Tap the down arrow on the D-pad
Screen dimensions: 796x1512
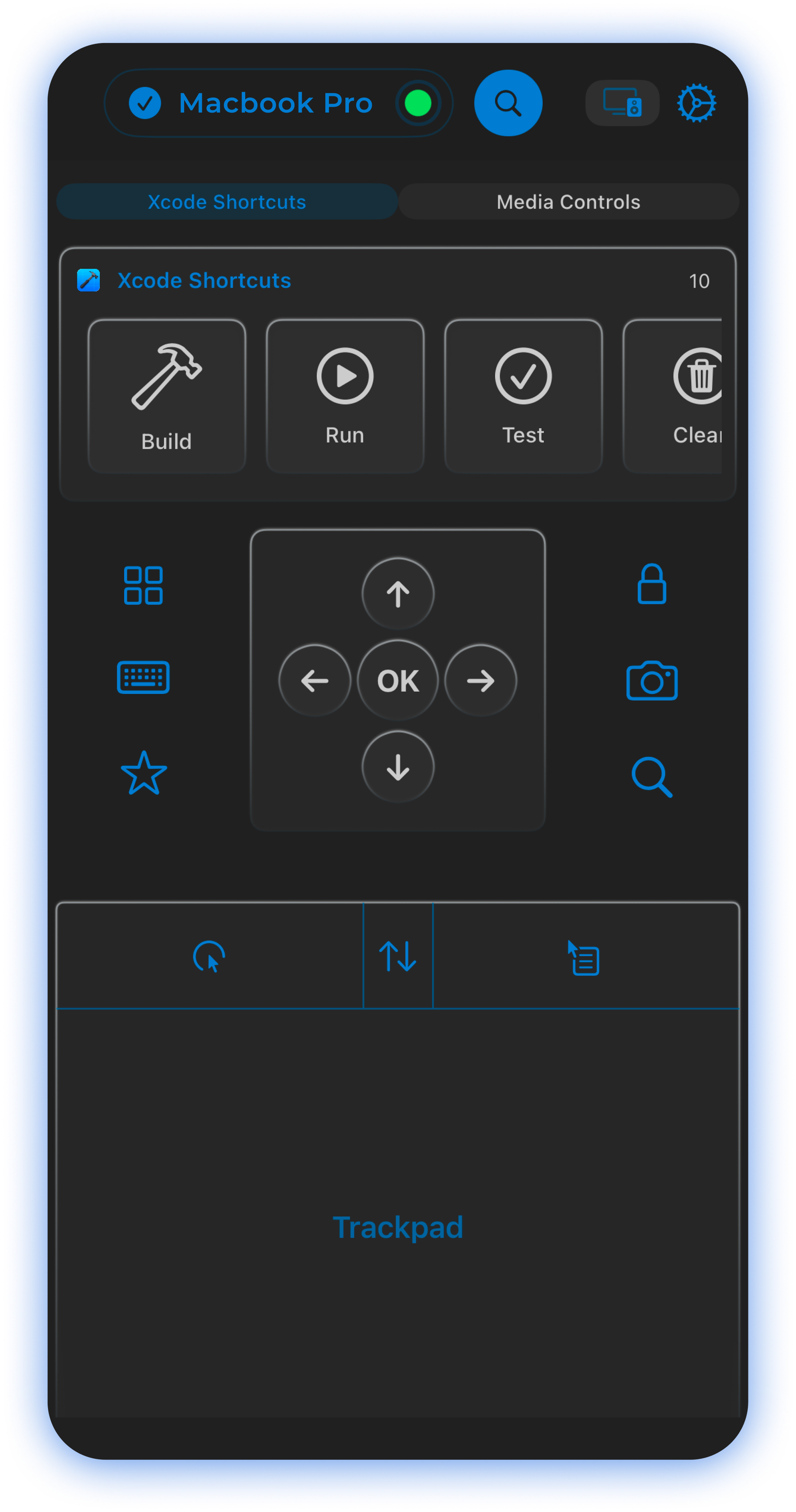(398, 766)
